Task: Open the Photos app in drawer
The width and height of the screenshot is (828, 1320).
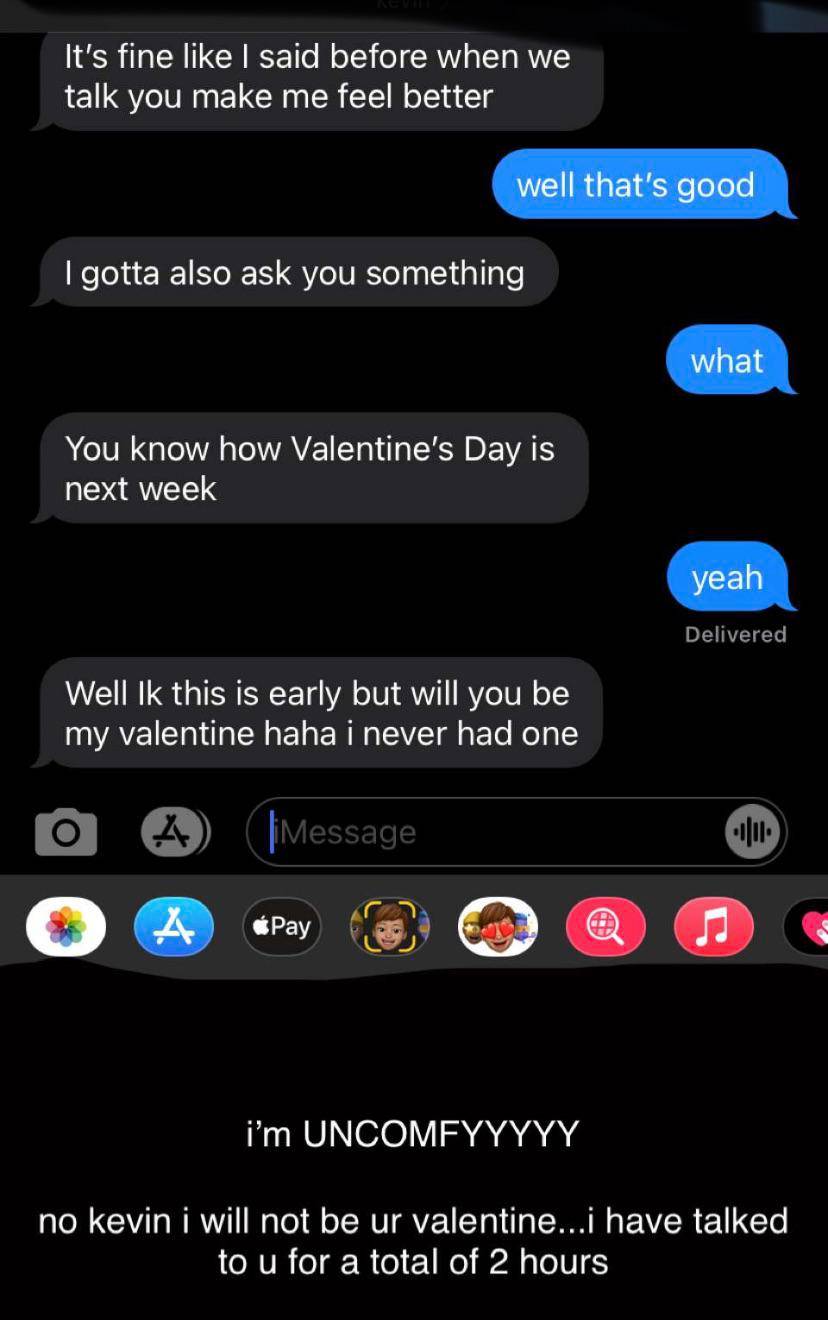Action: pos(66,926)
